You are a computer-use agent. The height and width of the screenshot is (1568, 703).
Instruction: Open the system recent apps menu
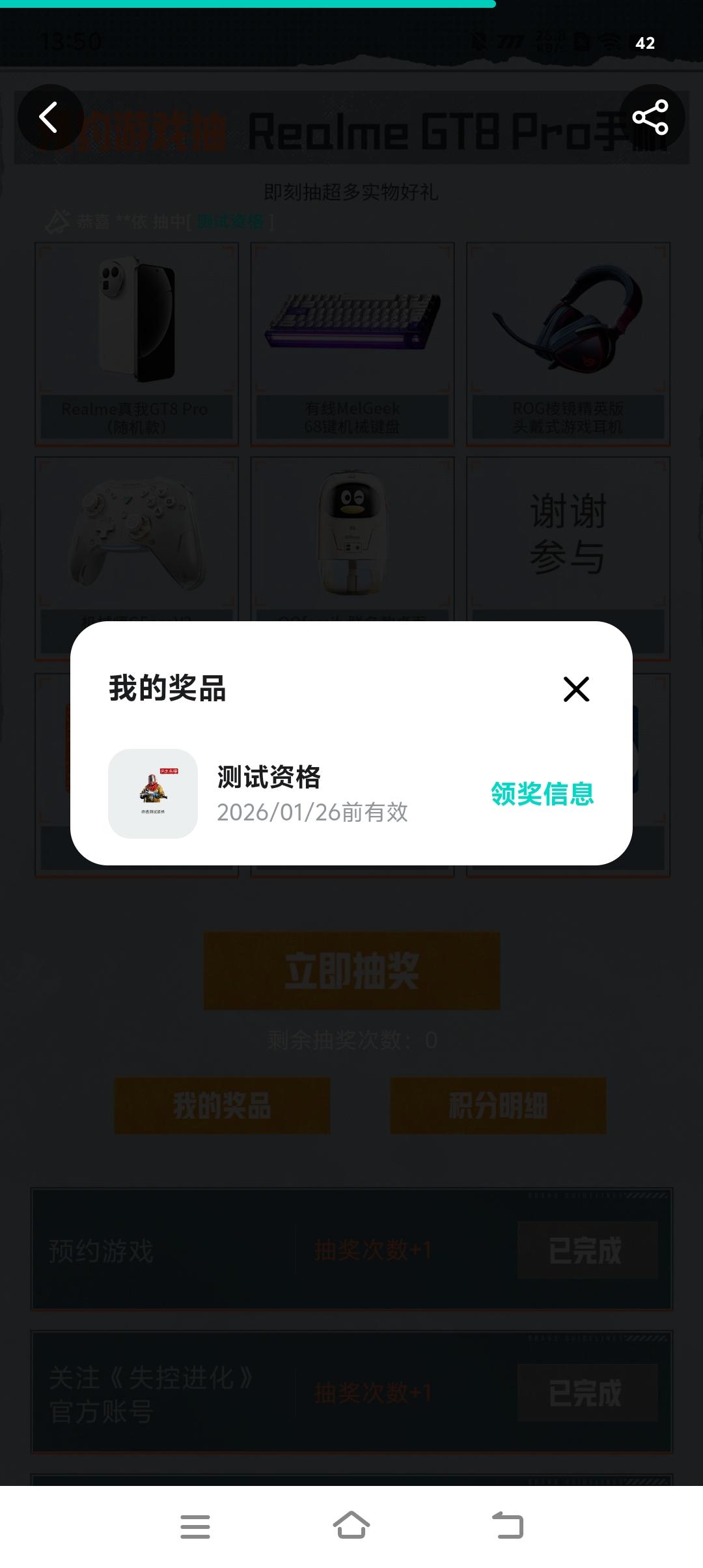(195, 1526)
